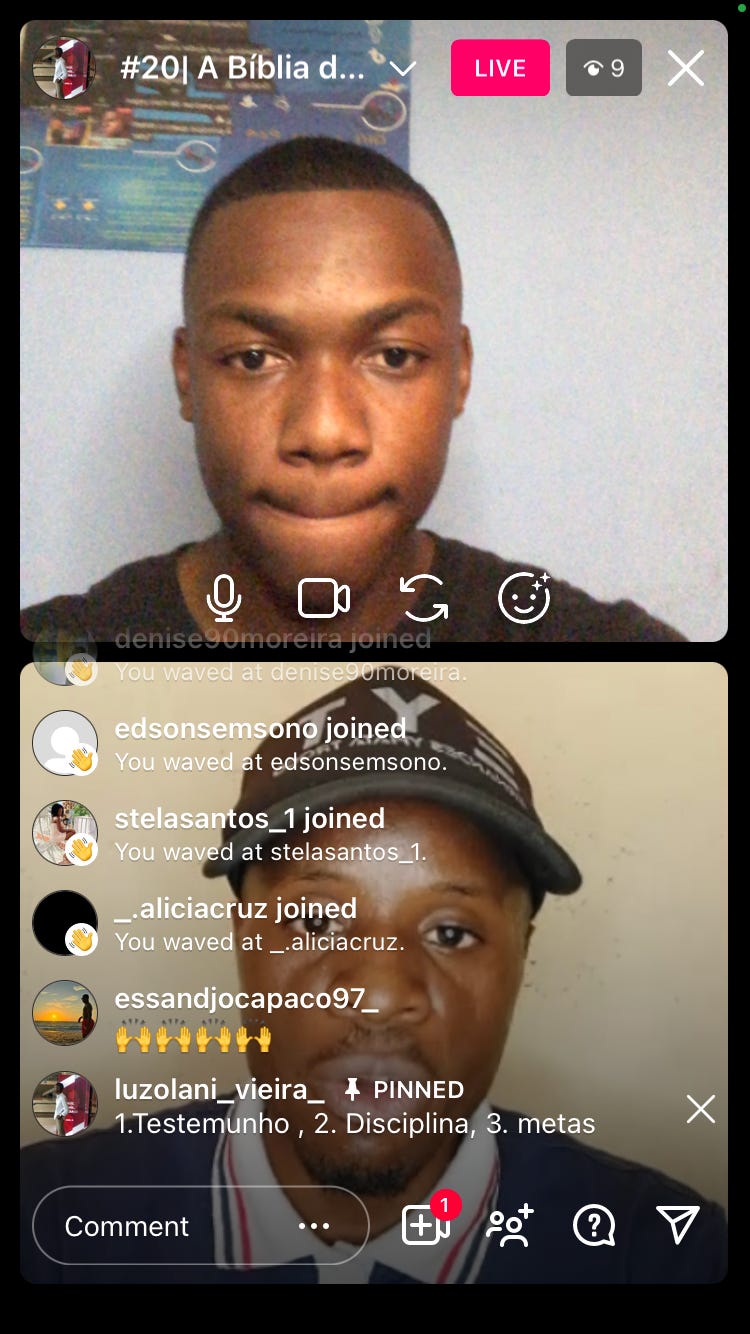This screenshot has height=1334, width=750.
Task: Open the host profile picture
Action: pos(64,68)
